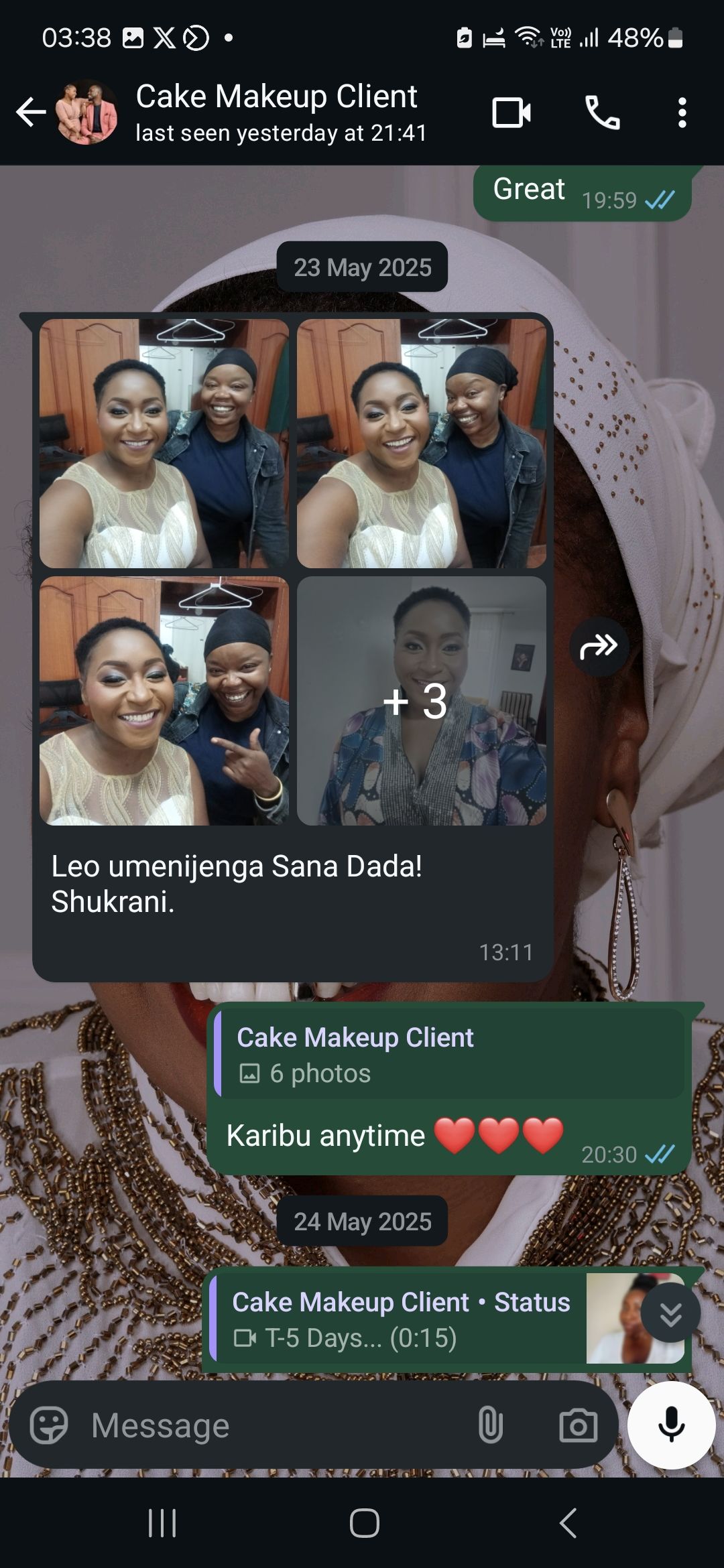
Task: Open the overflow menu
Action: coord(682,113)
